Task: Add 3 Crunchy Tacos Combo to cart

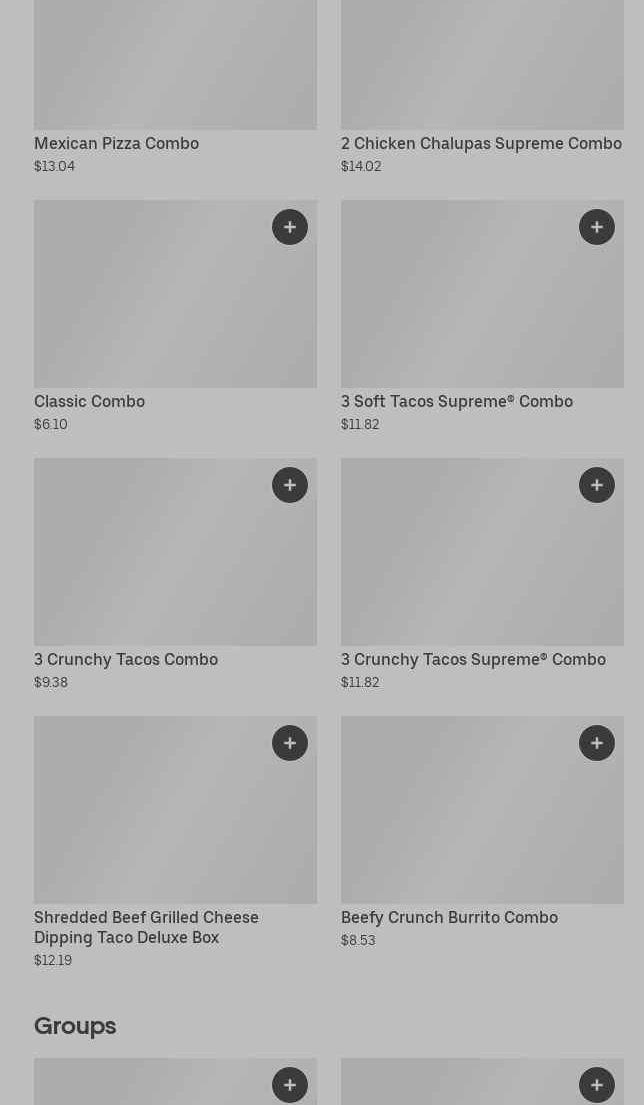Action: (290, 485)
